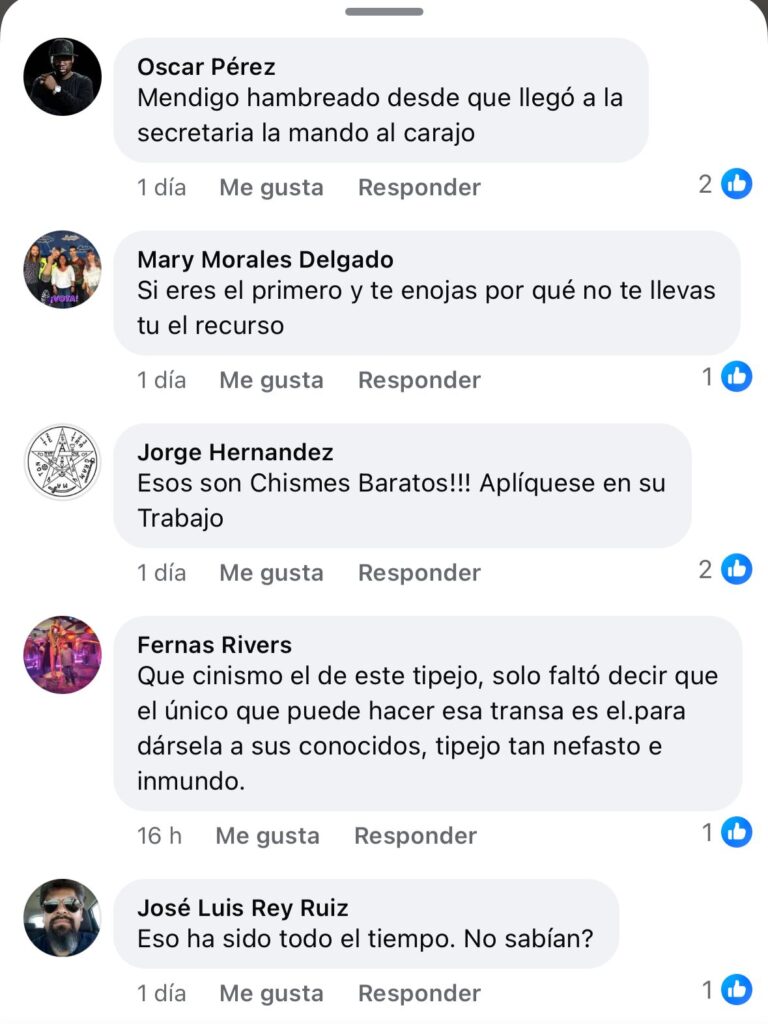Open Jorge Hernandez's profile avatar
The image size is (768, 1024).
(62, 462)
